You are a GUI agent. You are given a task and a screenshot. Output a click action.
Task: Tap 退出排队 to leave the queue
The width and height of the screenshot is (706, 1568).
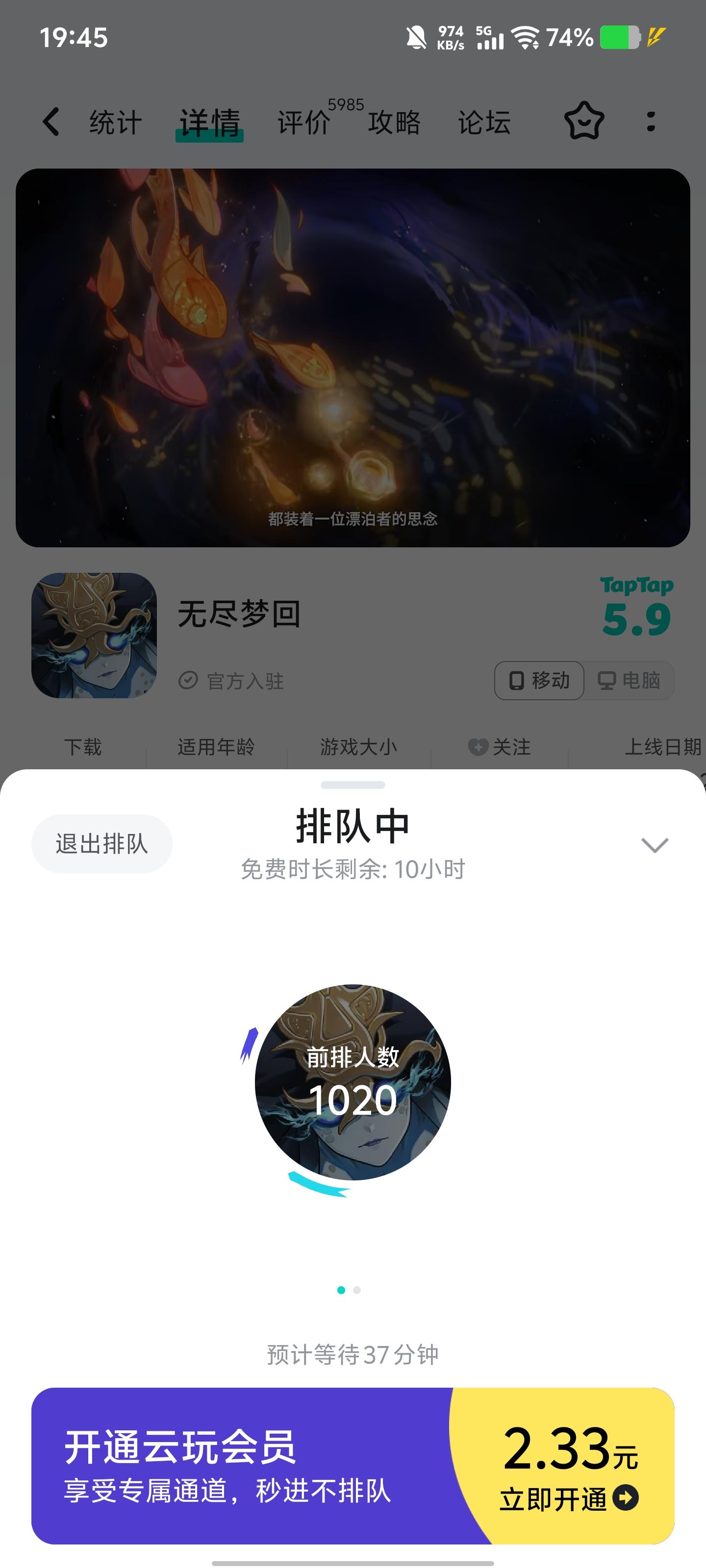point(101,844)
